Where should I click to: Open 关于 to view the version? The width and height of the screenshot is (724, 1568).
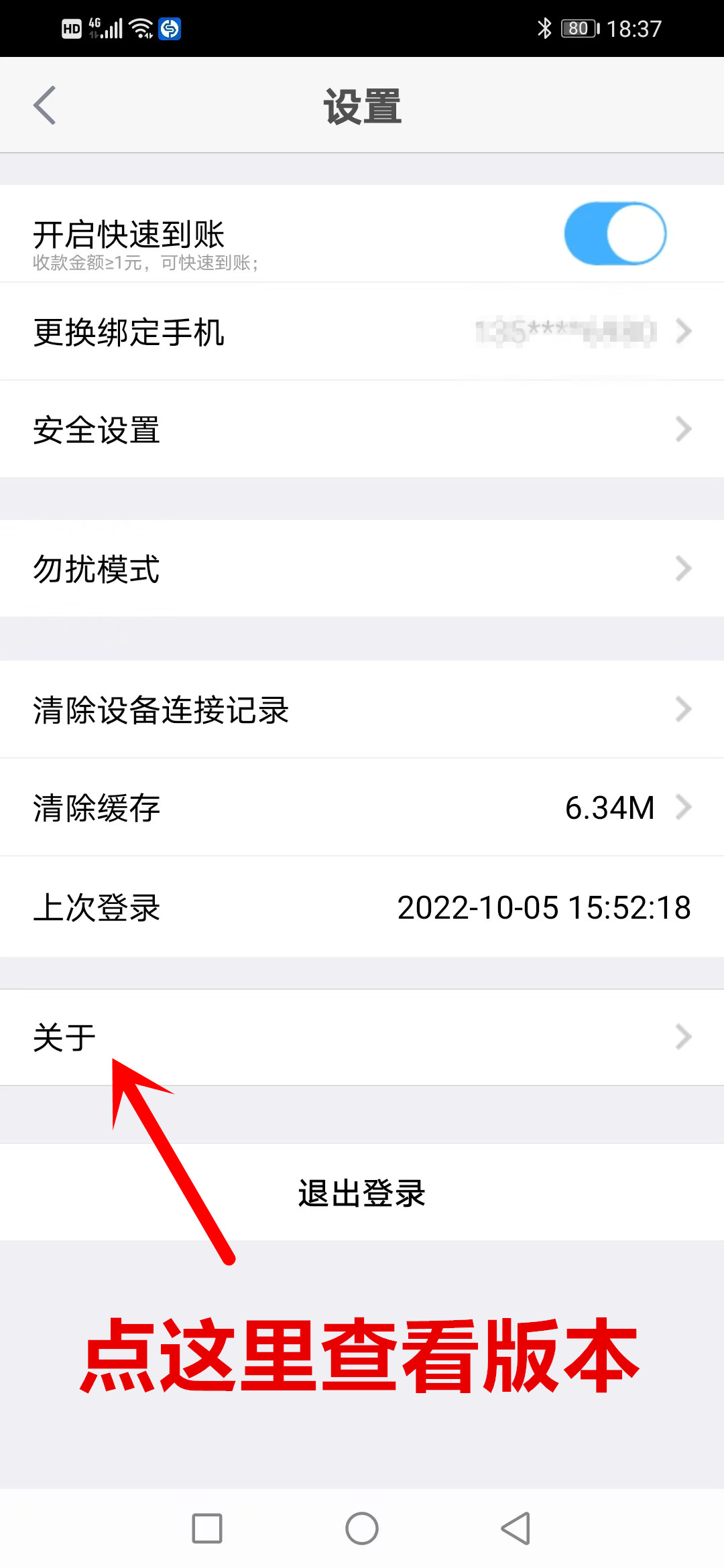(362, 1037)
